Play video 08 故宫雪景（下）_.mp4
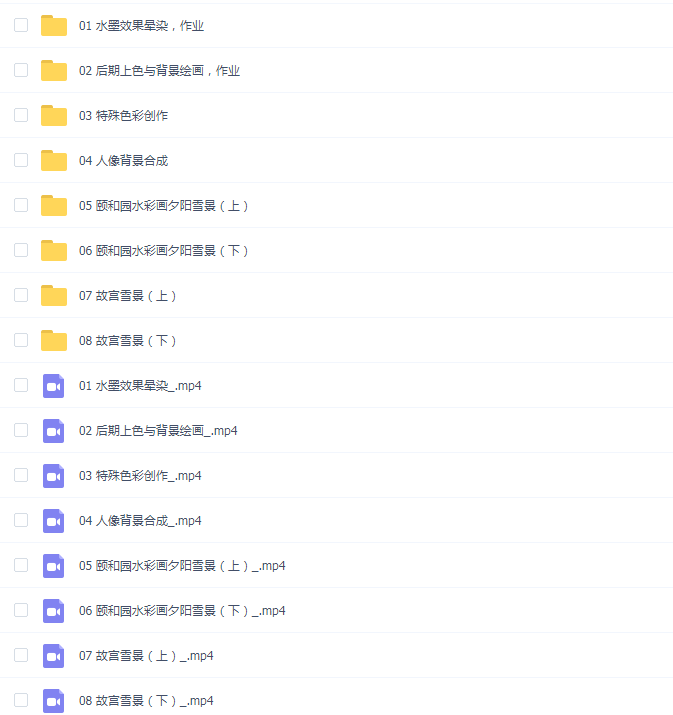This screenshot has width=673, height=715. 146,701
